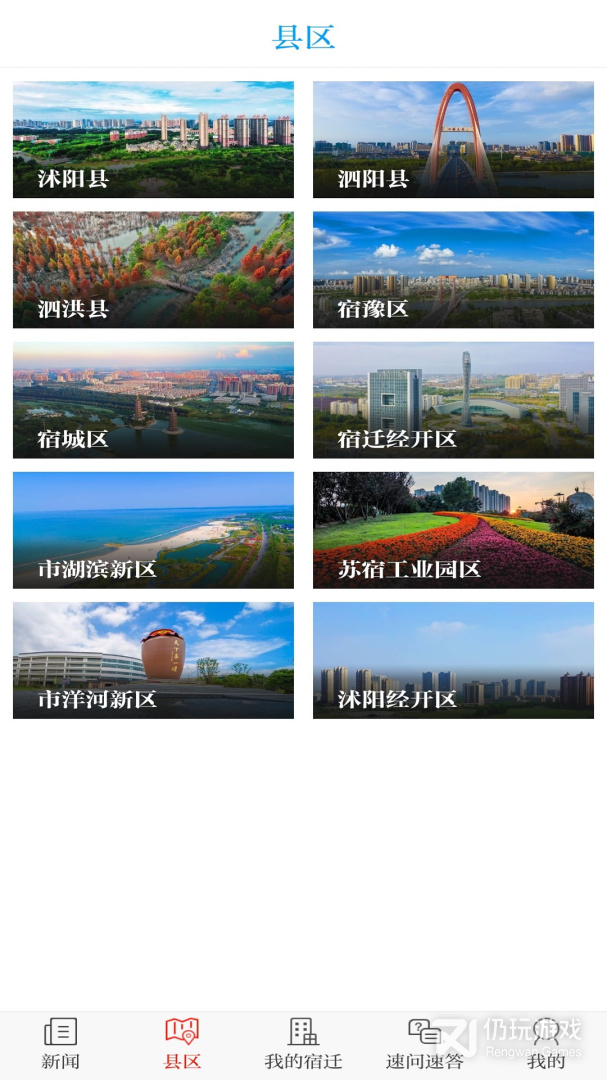Image resolution: width=607 pixels, height=1080 pixels.
Task: Open the 速问速答 tab
Action: pyautogui.click(x=425, y=1044)
